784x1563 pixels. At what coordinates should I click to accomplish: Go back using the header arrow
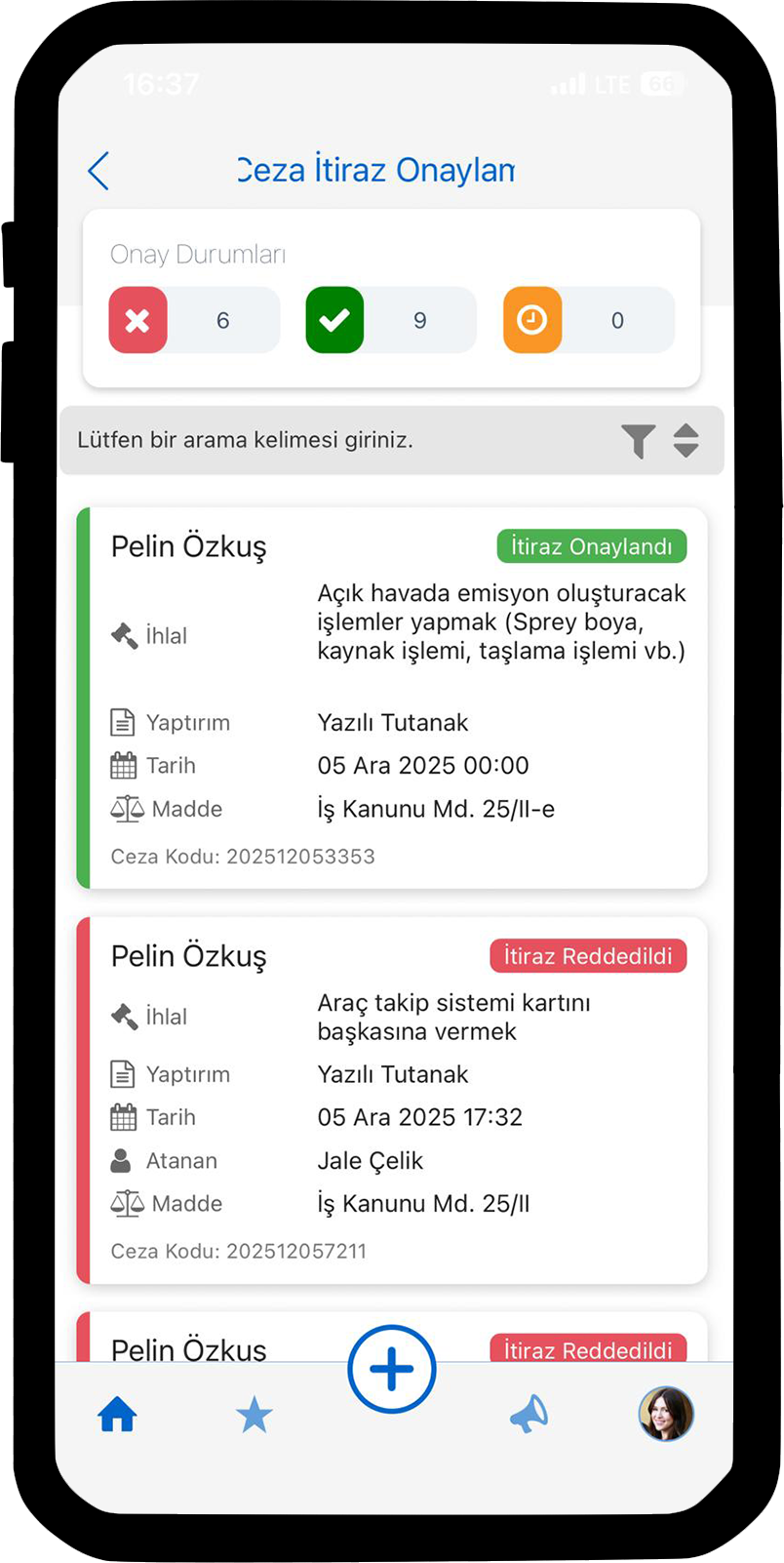pyautogui.click(x=98, y=171)
